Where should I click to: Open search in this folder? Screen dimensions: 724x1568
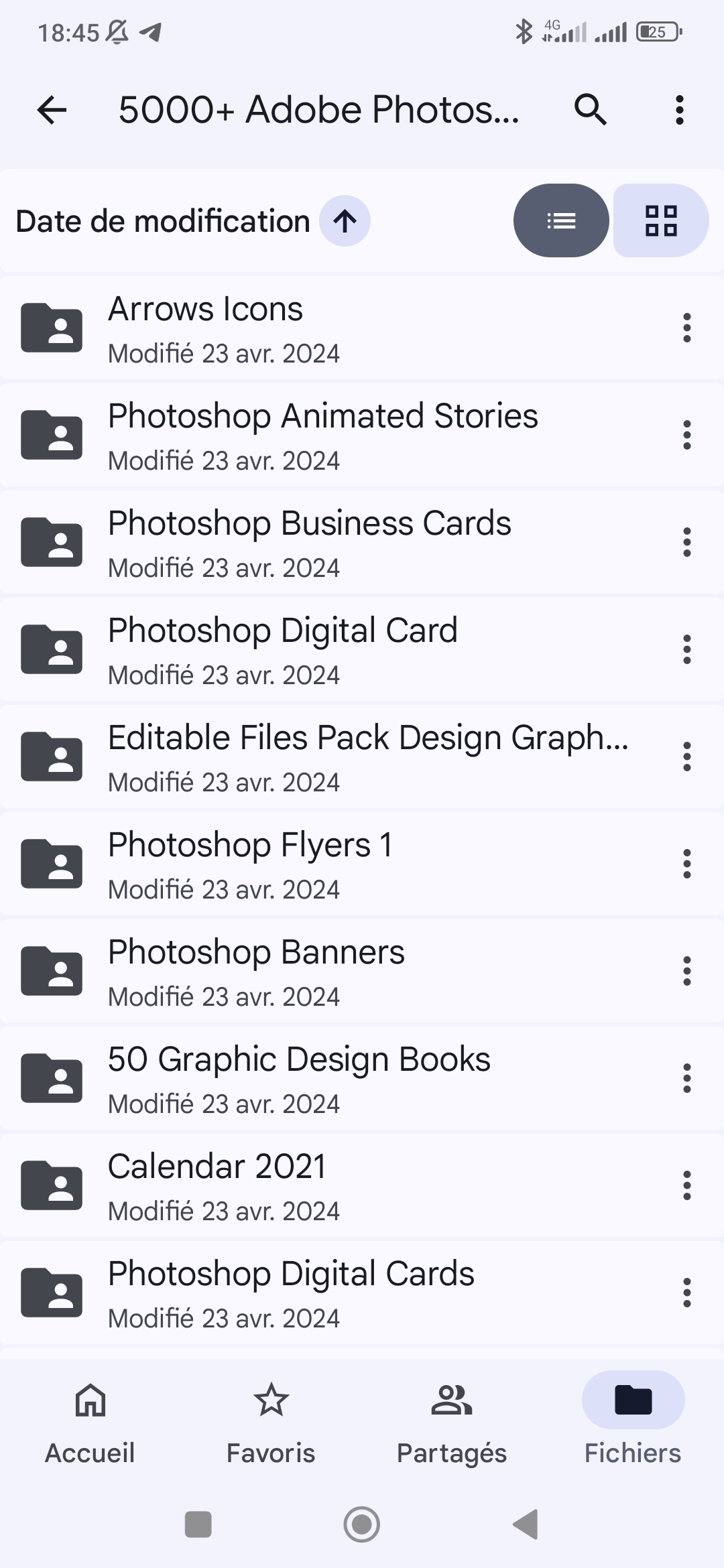coord(591,110)
